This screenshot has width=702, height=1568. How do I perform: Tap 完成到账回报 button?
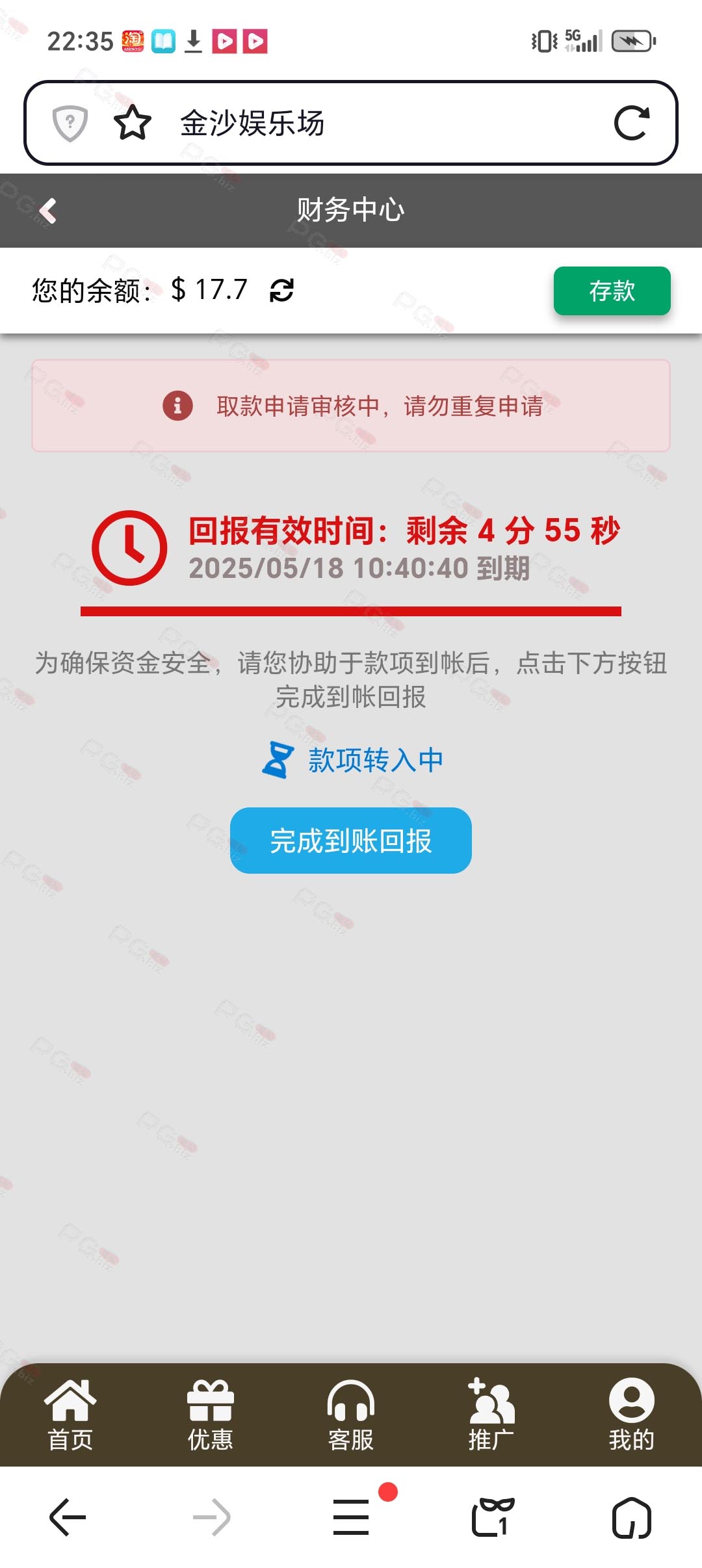pos(350,841)
